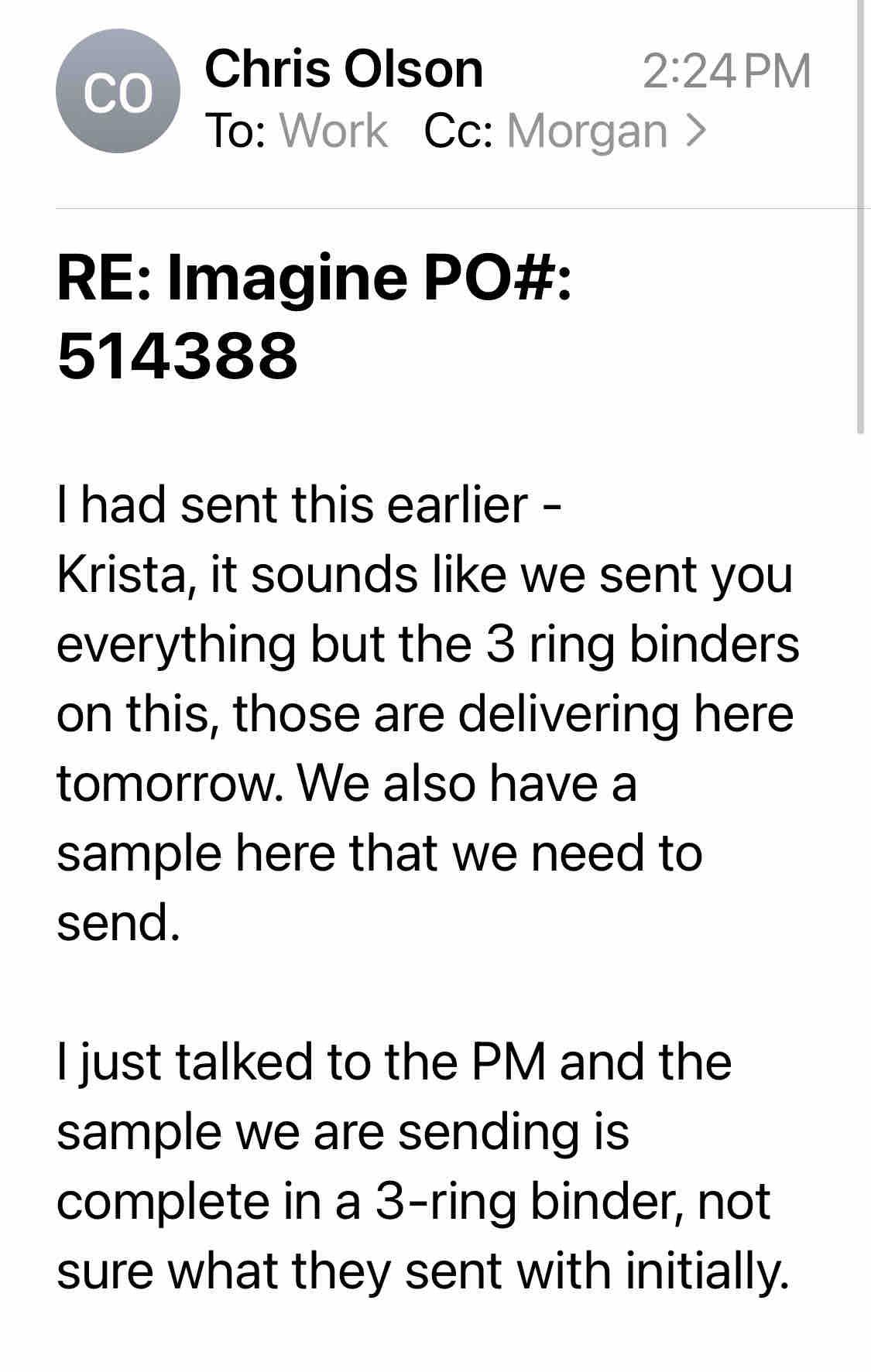The height and width of the screenshot is (1372, 871).
Task: Open sender details for Chris Olson
Action: tap(344, 69)
